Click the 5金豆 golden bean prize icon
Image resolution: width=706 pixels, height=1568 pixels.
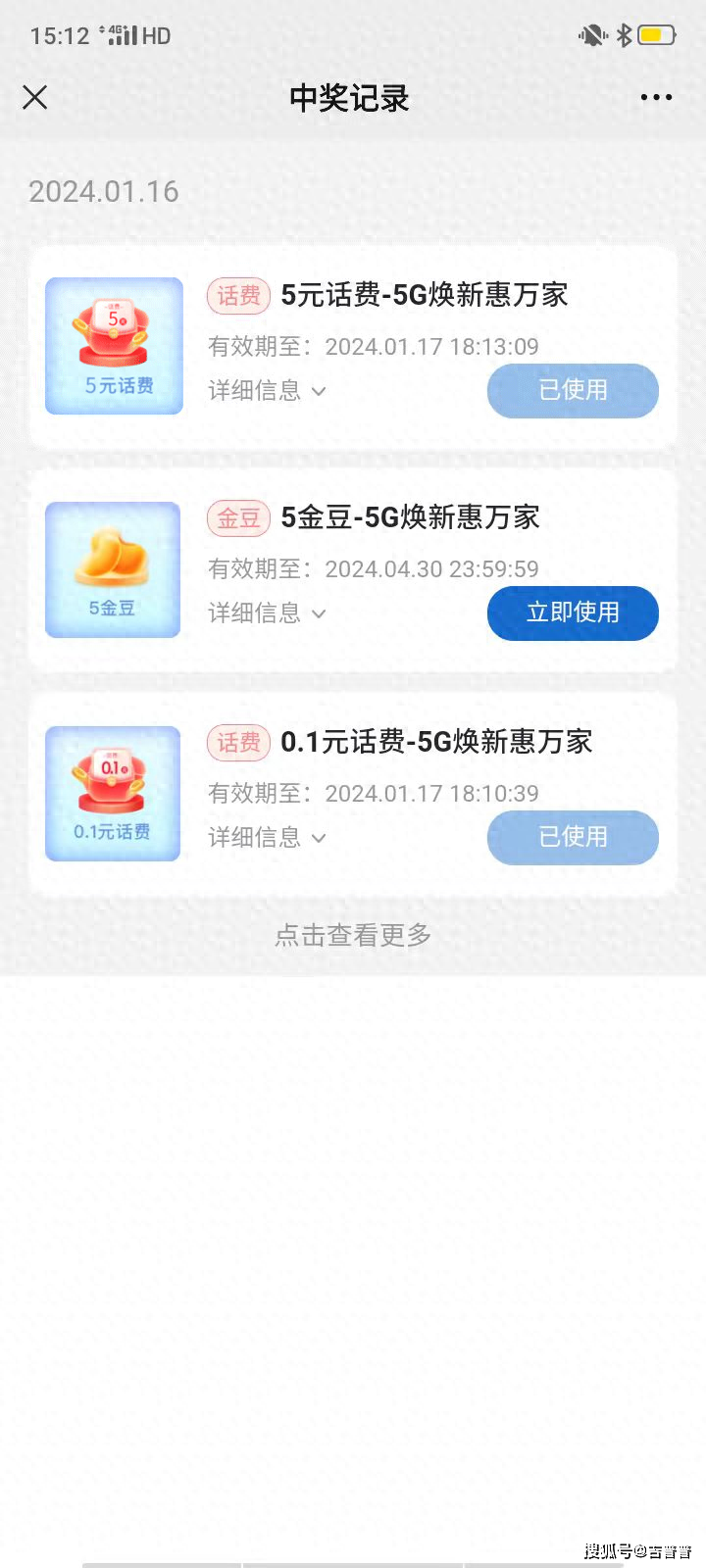click(x=112, y=568)
